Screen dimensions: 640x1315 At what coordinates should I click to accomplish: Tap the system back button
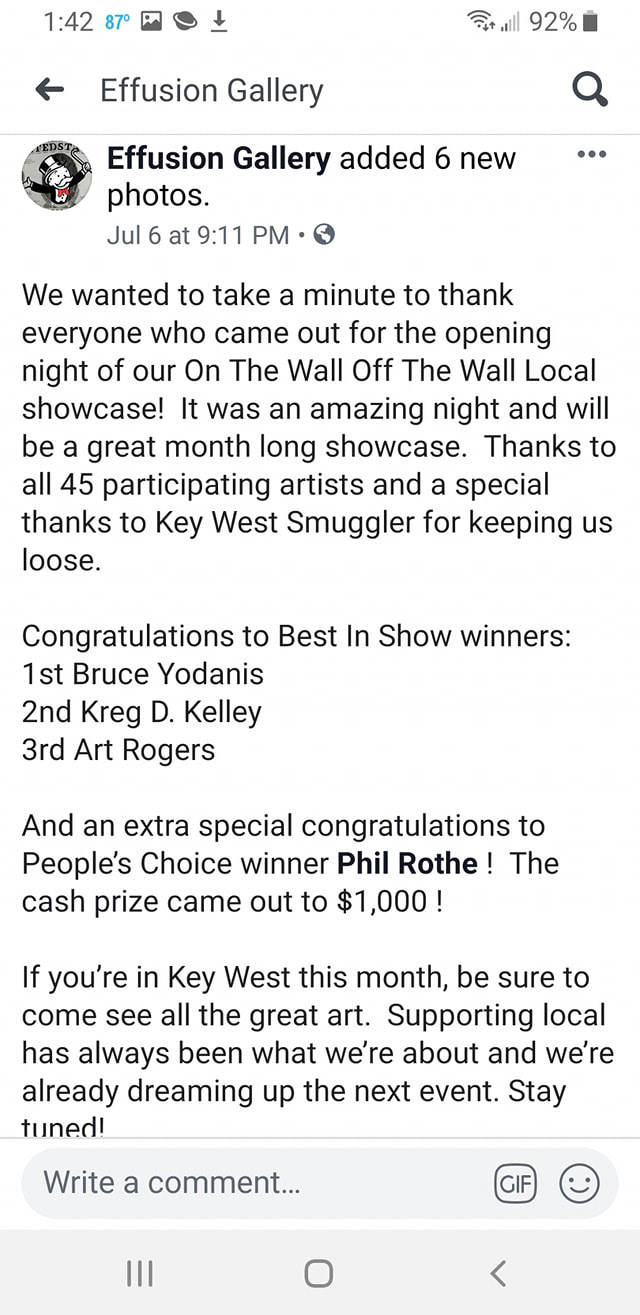[498, 1273]
